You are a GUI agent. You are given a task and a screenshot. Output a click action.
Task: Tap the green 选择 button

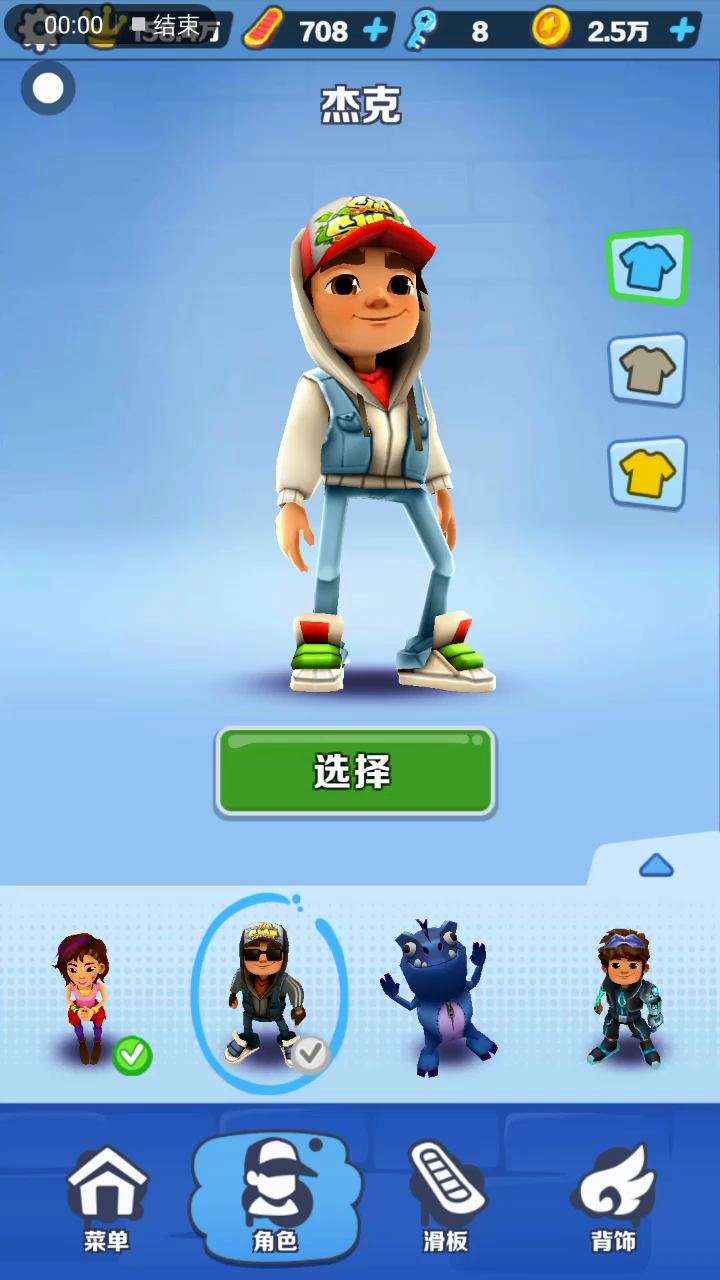click(355, 772)
